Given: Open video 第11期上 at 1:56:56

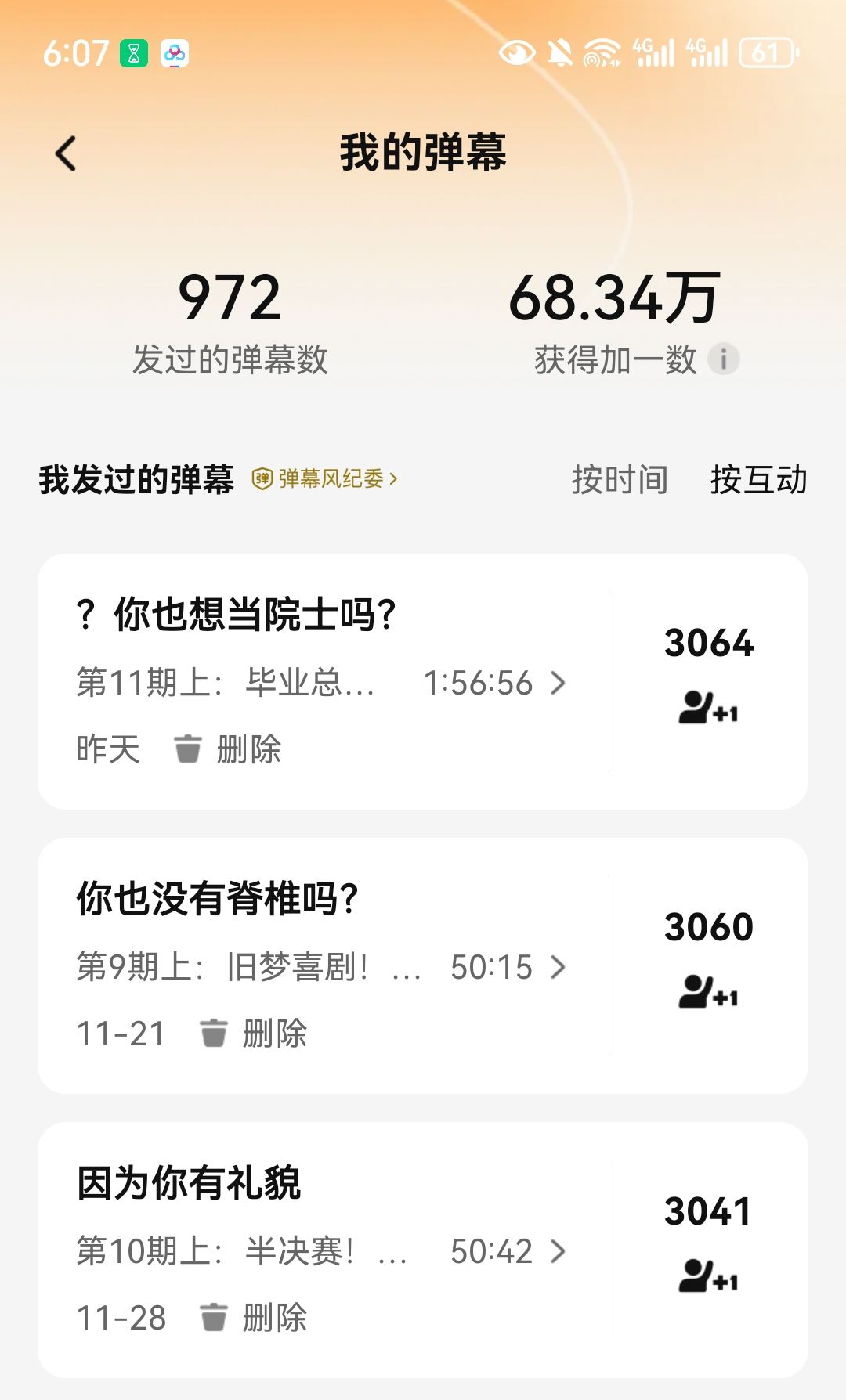Looking at the screenshot, I should [x=321, y=683].
